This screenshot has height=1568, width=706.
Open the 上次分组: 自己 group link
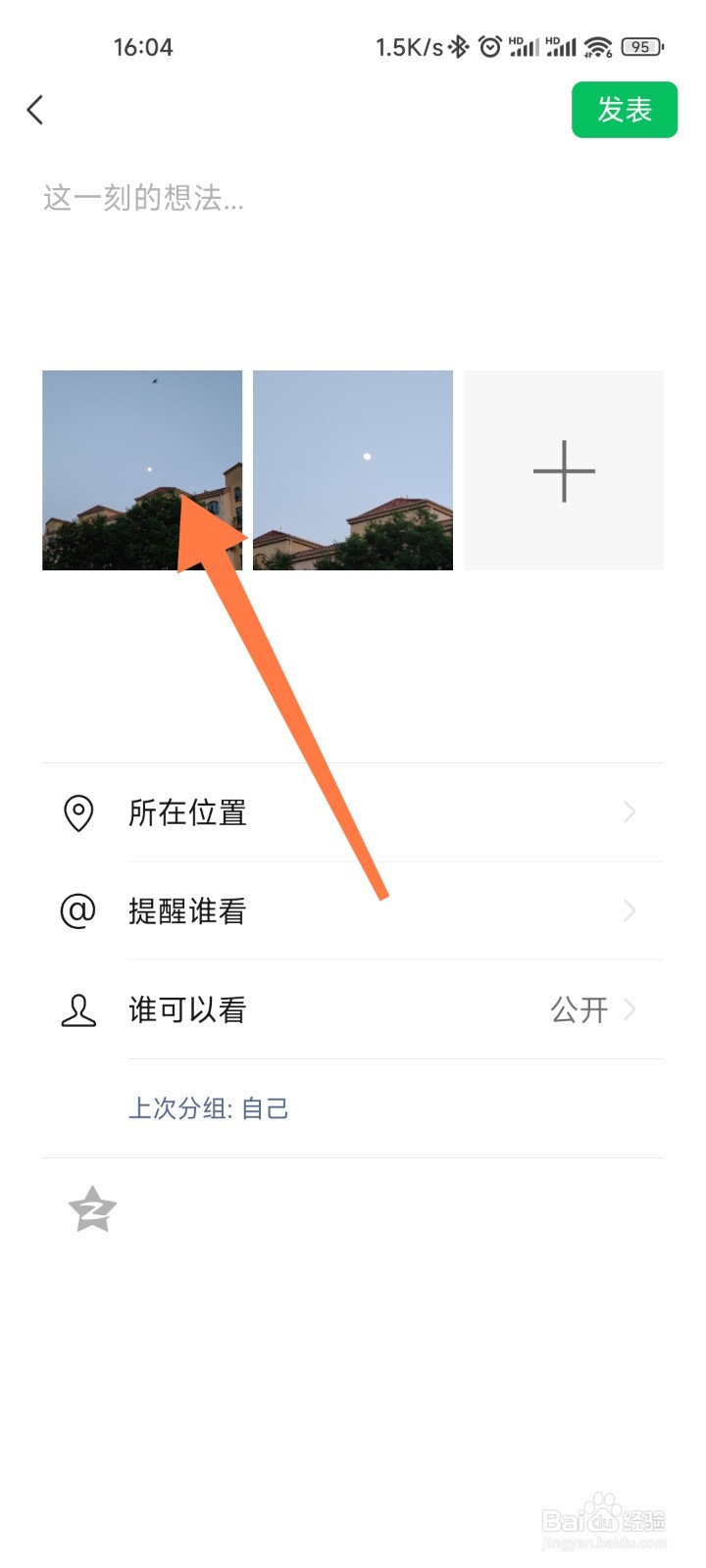pyautogui.click(x=209, y=1107)
